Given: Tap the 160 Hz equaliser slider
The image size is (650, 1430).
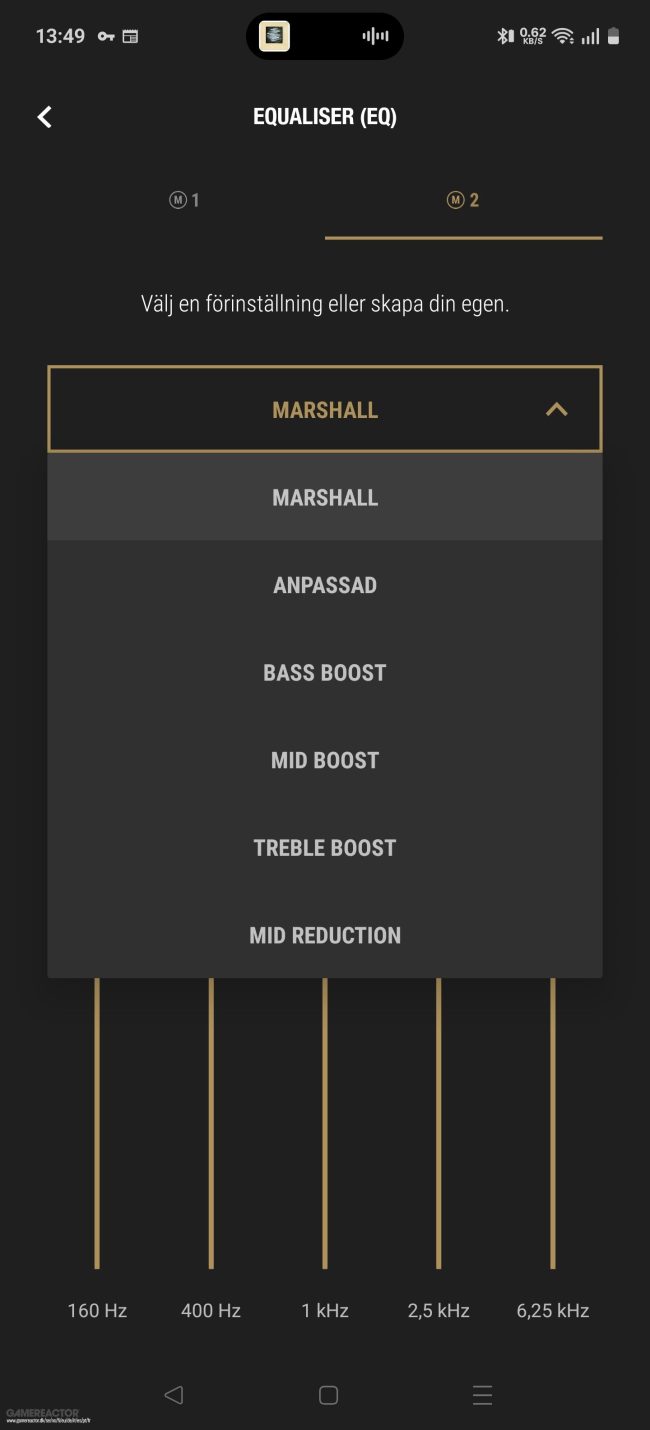Looking at the screenshot, I should [97, 1123].
